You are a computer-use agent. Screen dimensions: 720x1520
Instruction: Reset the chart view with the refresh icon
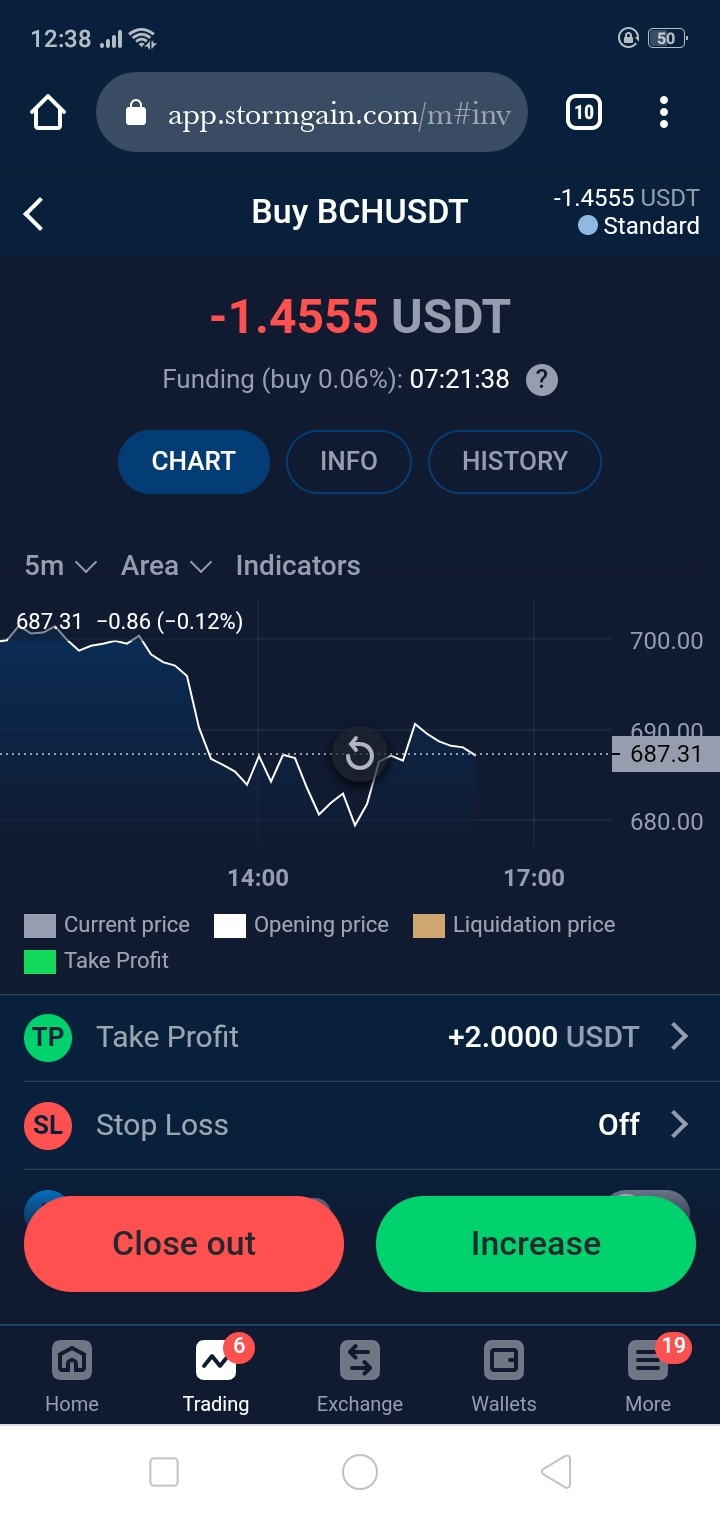point(360,755)
